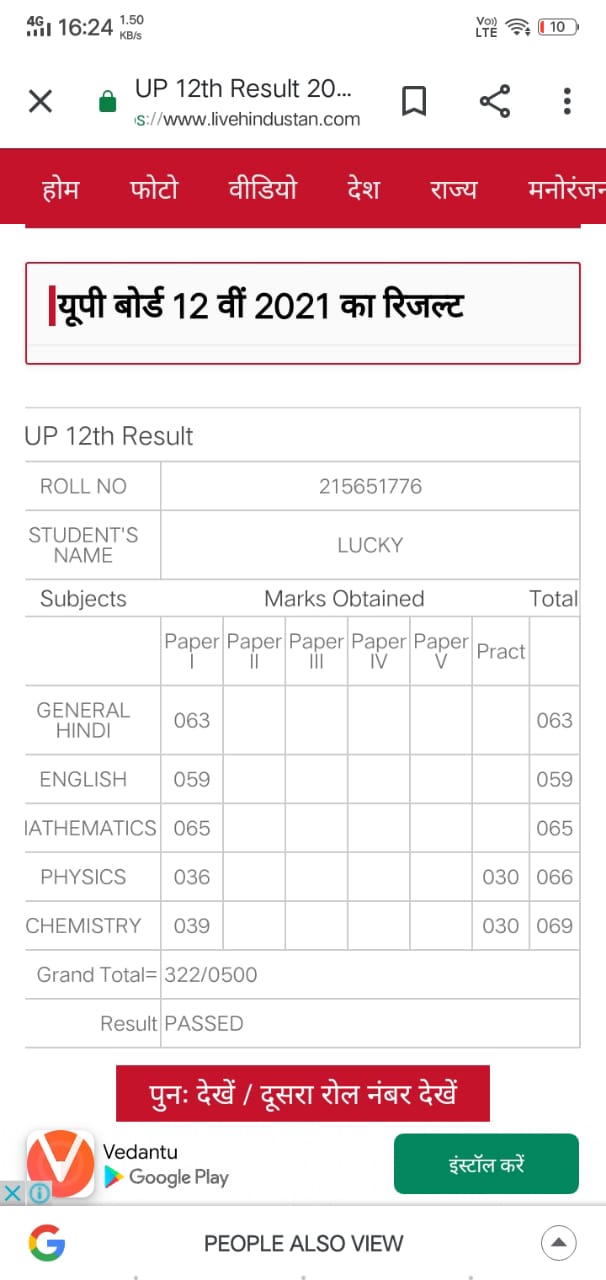
Task: Select the देश tab
Action: tap(363, 189)
